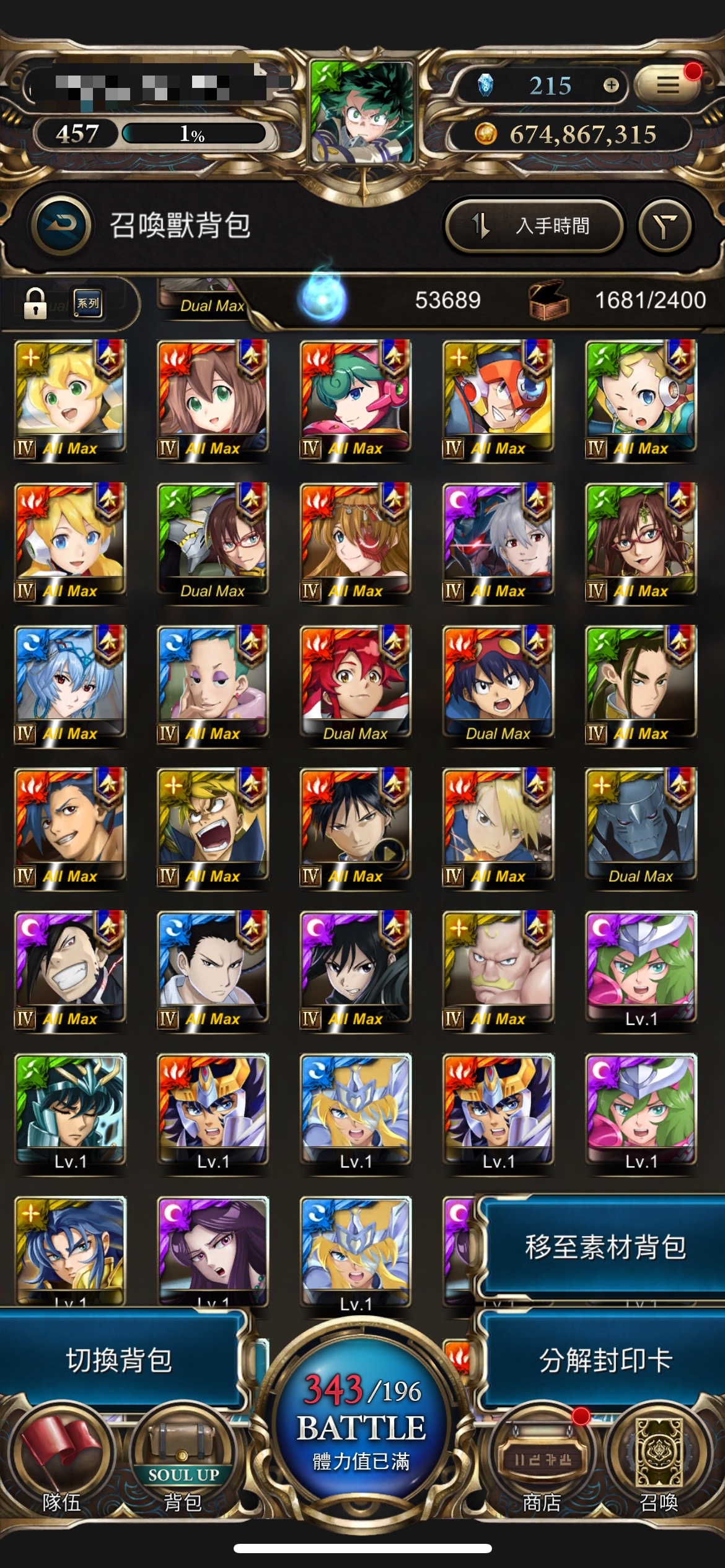Viewport: 725px width, 1568px height.
Task: Toggle the padlock lock icon
Action: click(x=35, y=303)
